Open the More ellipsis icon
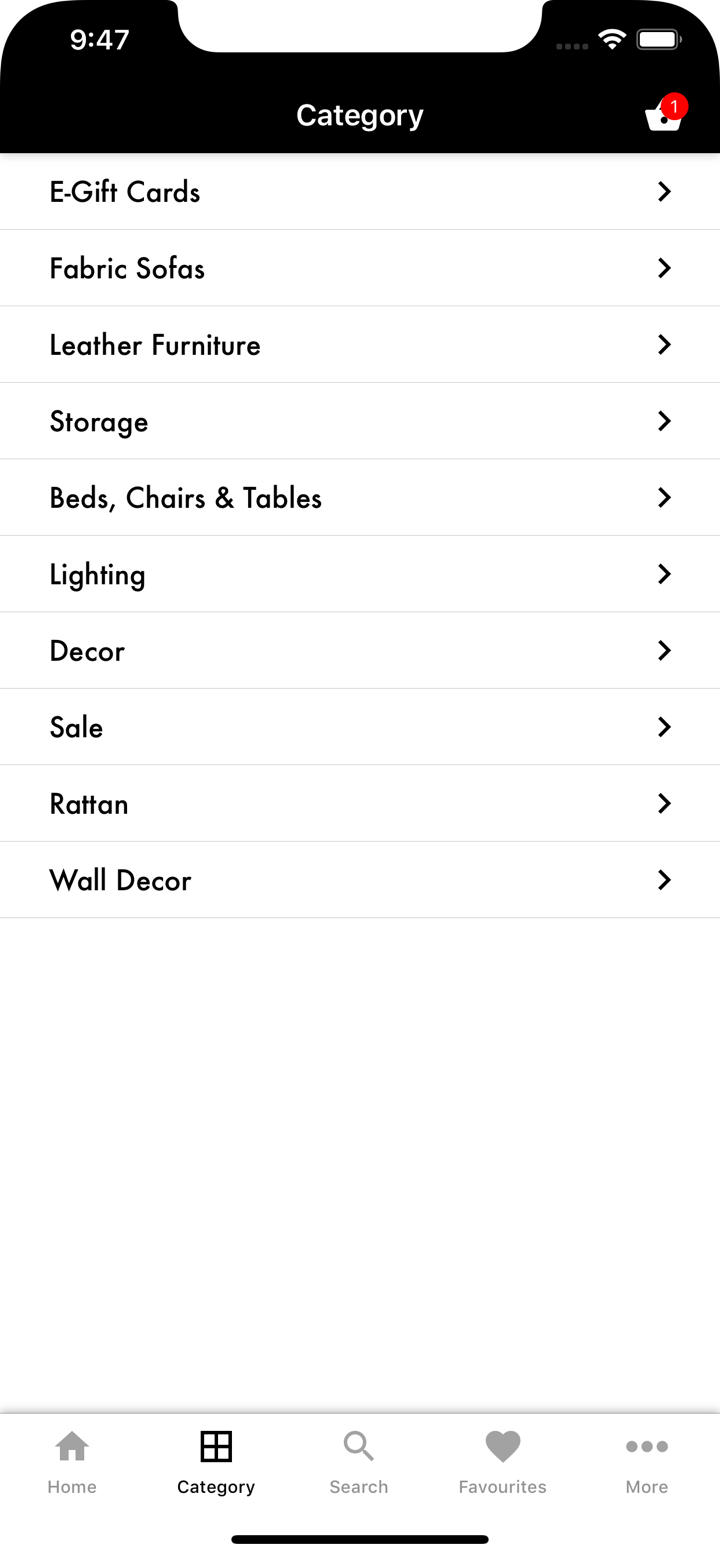720x1558 pixels. click(x=646, y=1446)
